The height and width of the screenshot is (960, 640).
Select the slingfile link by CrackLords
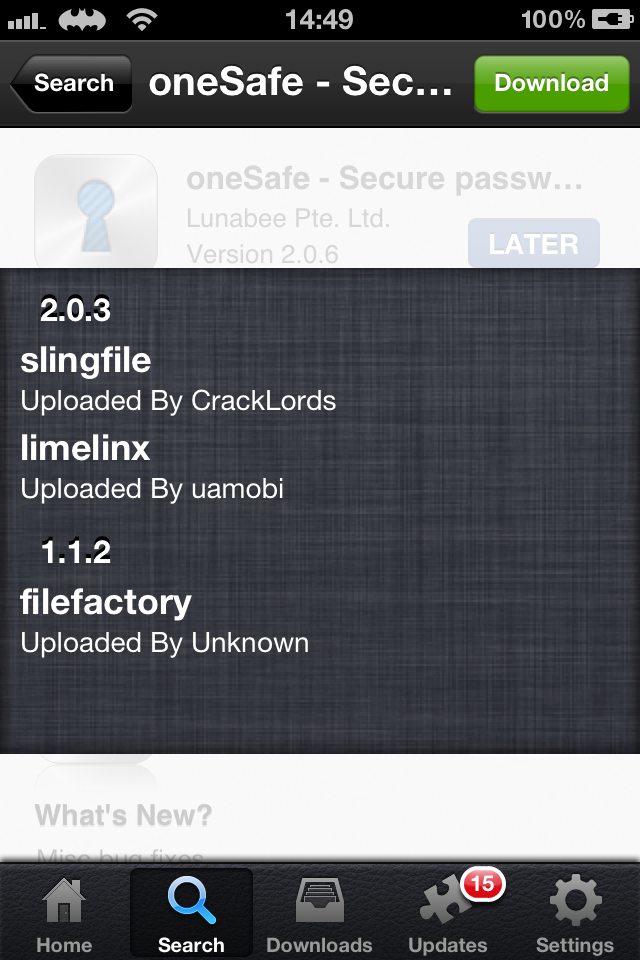coord(178,380)
